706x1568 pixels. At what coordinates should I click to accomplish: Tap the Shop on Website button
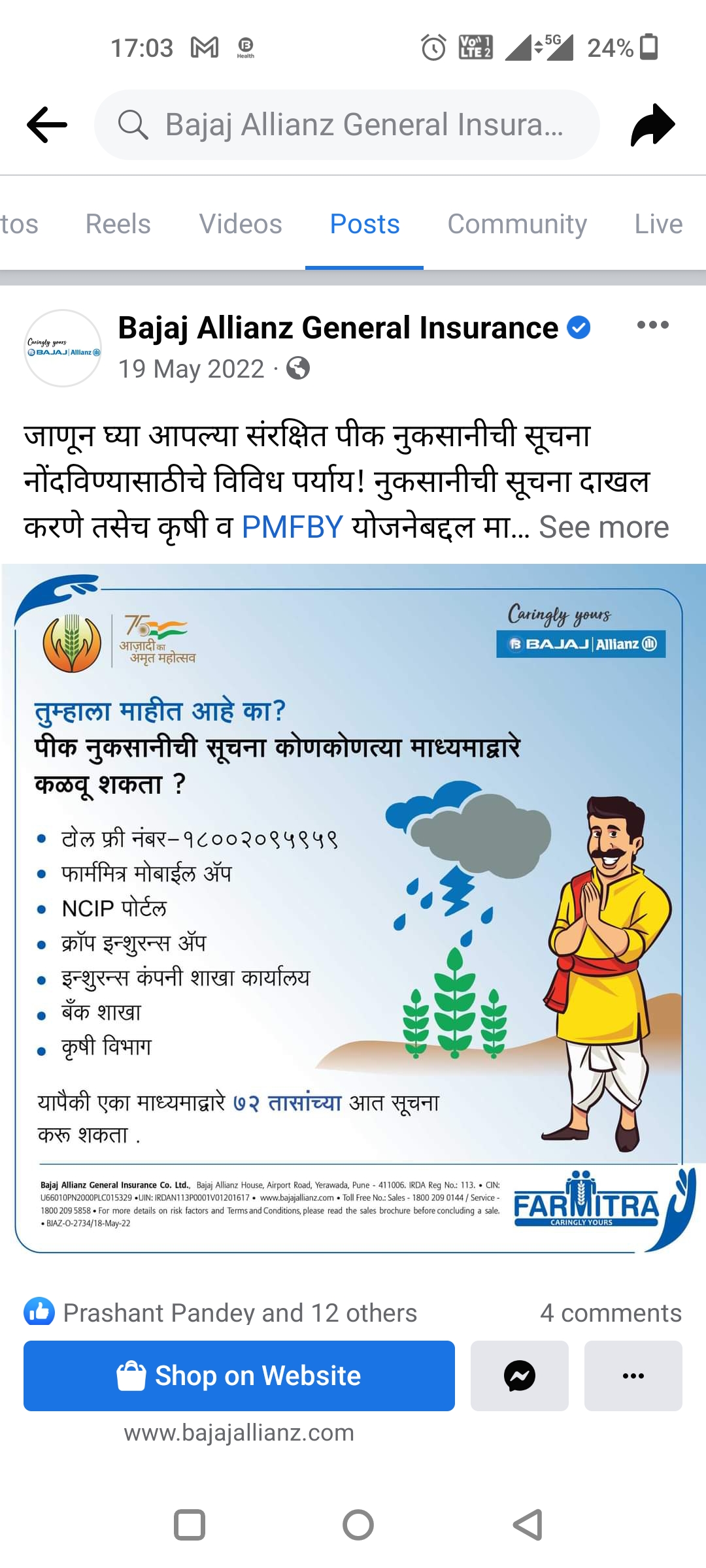pyautogui.click(x=239, y=1375)
